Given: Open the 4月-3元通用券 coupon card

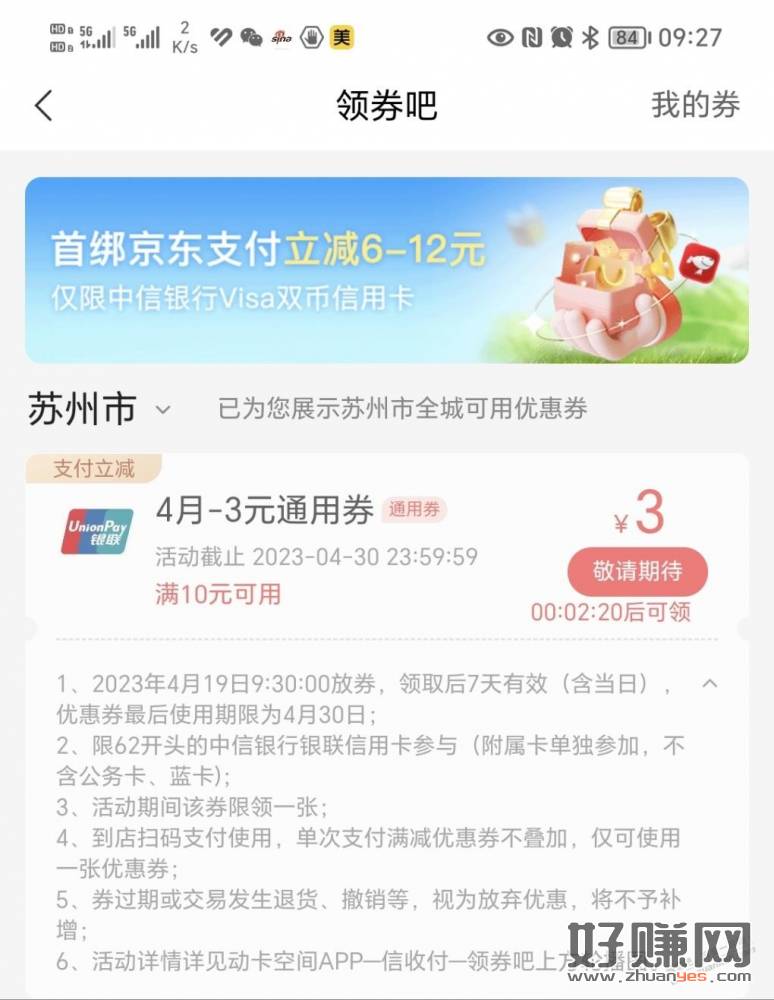Looking at the screenshot, I should click(x=300, y=540).
